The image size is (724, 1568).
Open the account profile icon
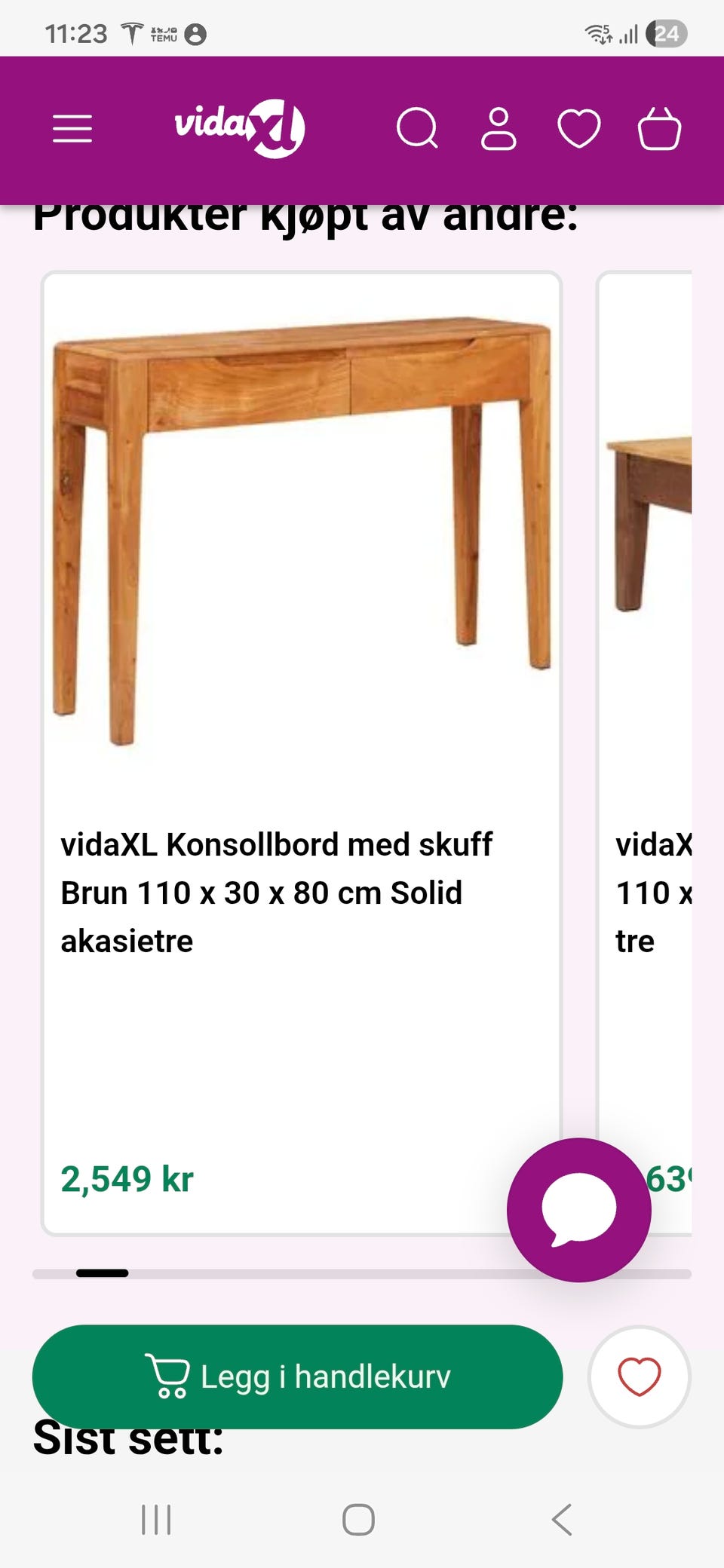(499, 130)
